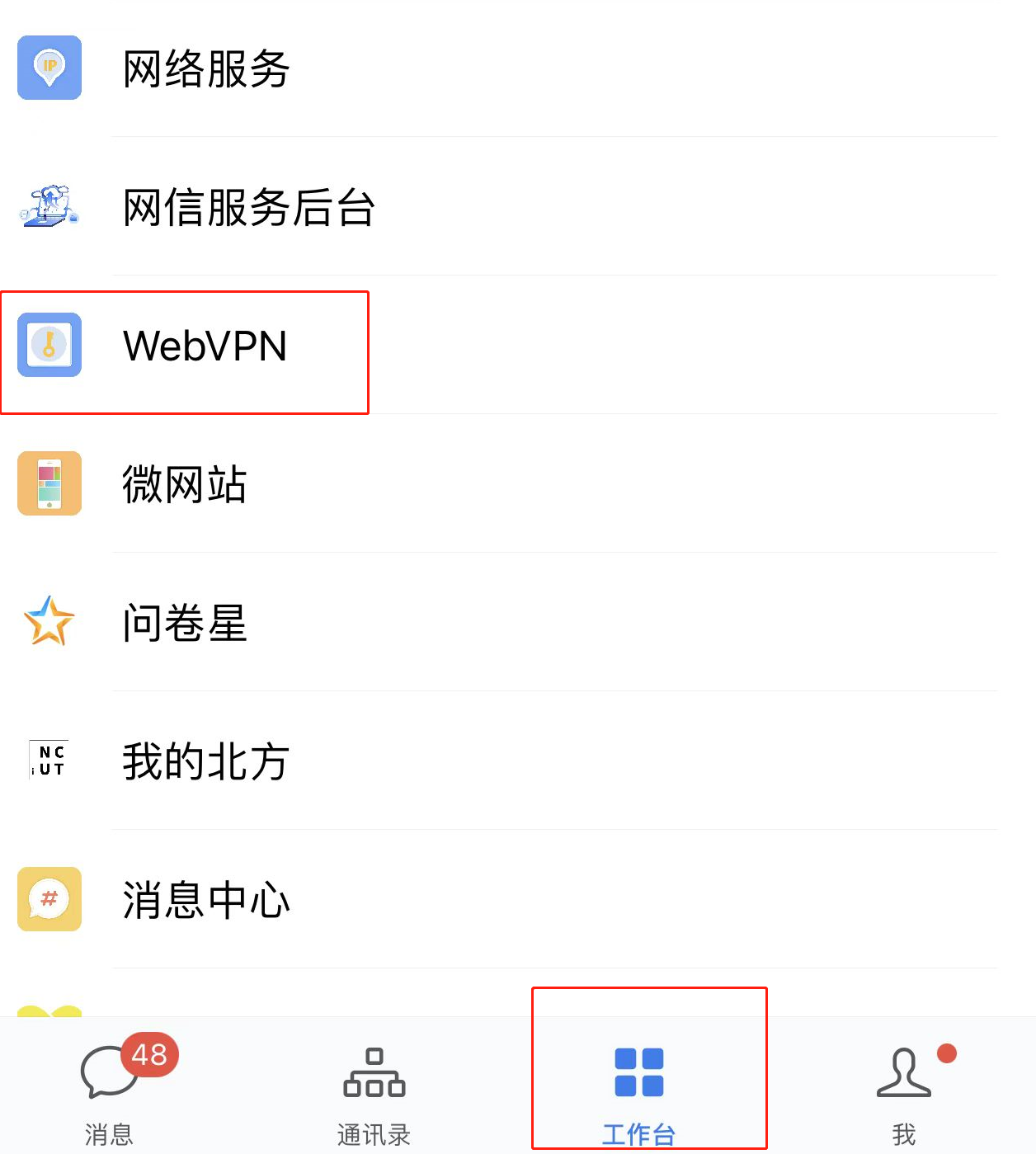Launch WebVPN
The height and width of the screenshot is (1154, 1036).
coord(205,346)
